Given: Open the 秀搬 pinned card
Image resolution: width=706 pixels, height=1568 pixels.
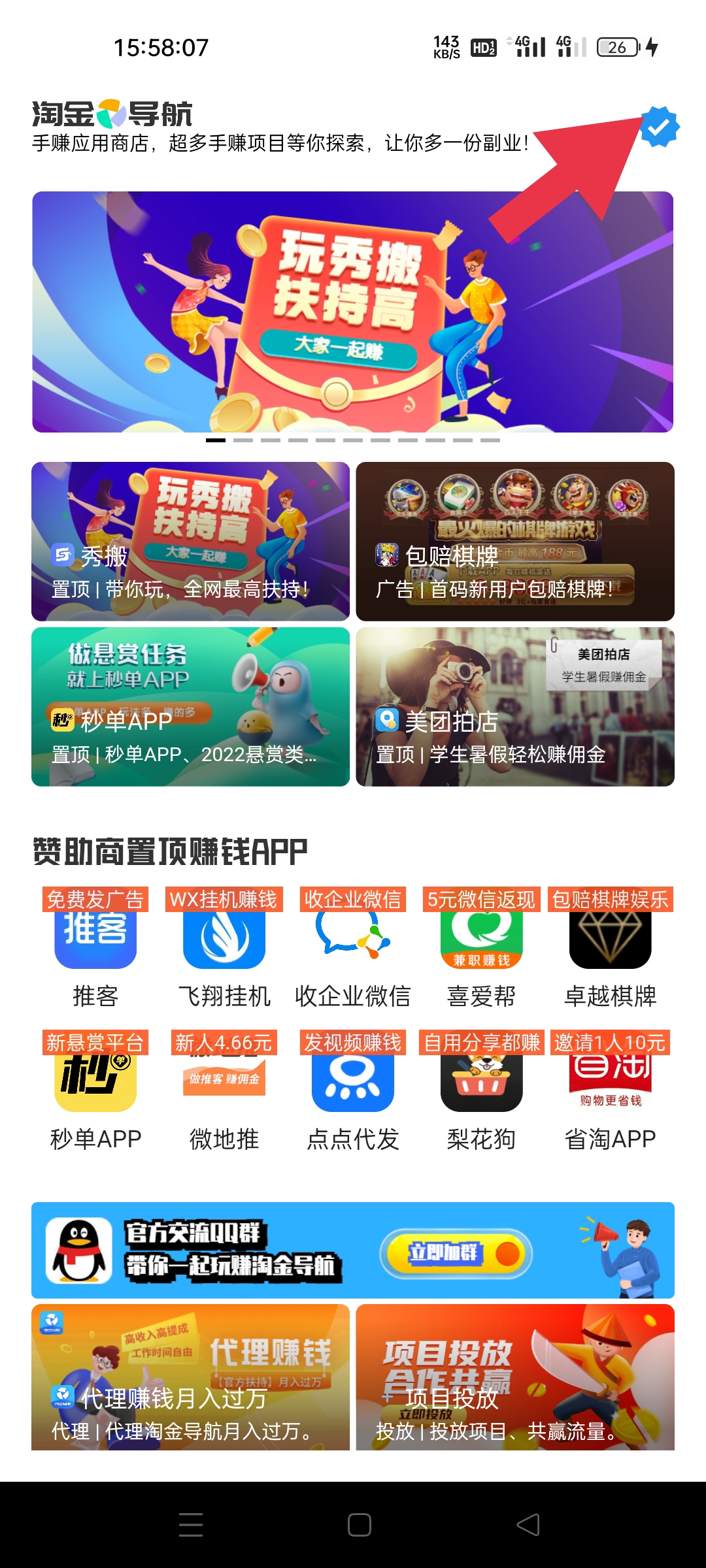Looking at the screenshot, I should tap(190, 542).
